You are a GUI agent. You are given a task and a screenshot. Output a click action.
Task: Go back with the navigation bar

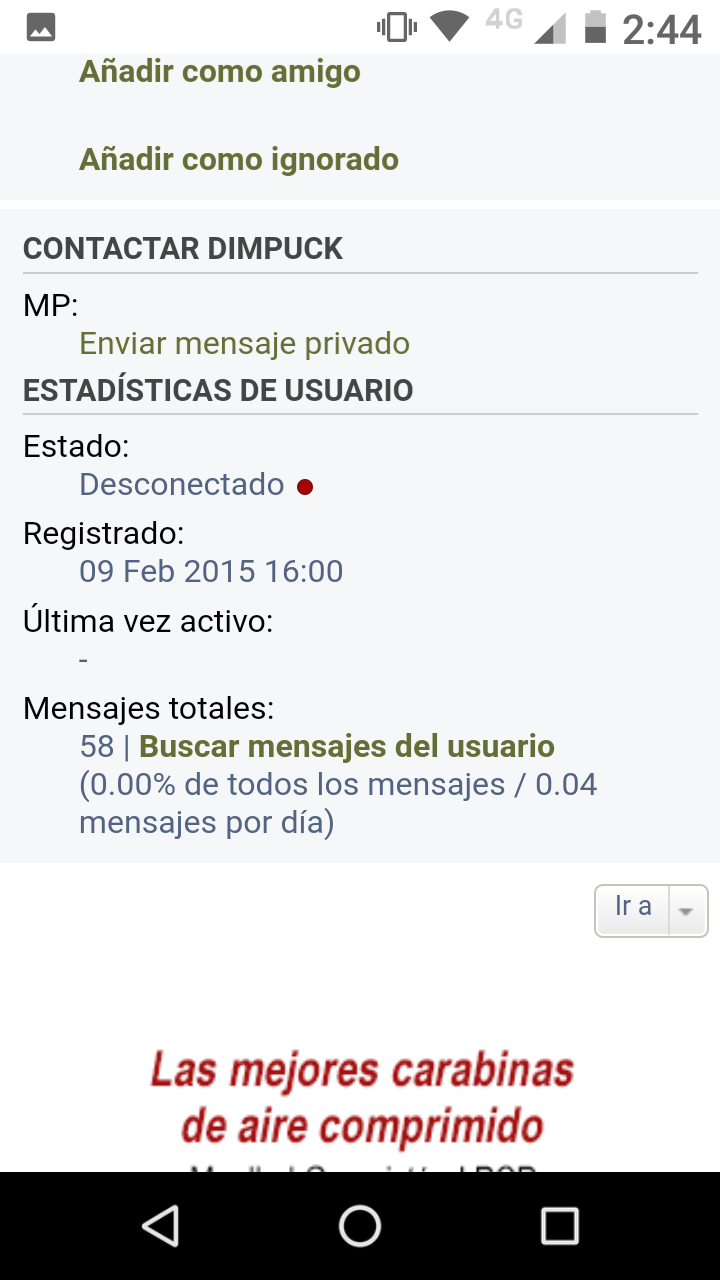click(x=160, y=1225)
